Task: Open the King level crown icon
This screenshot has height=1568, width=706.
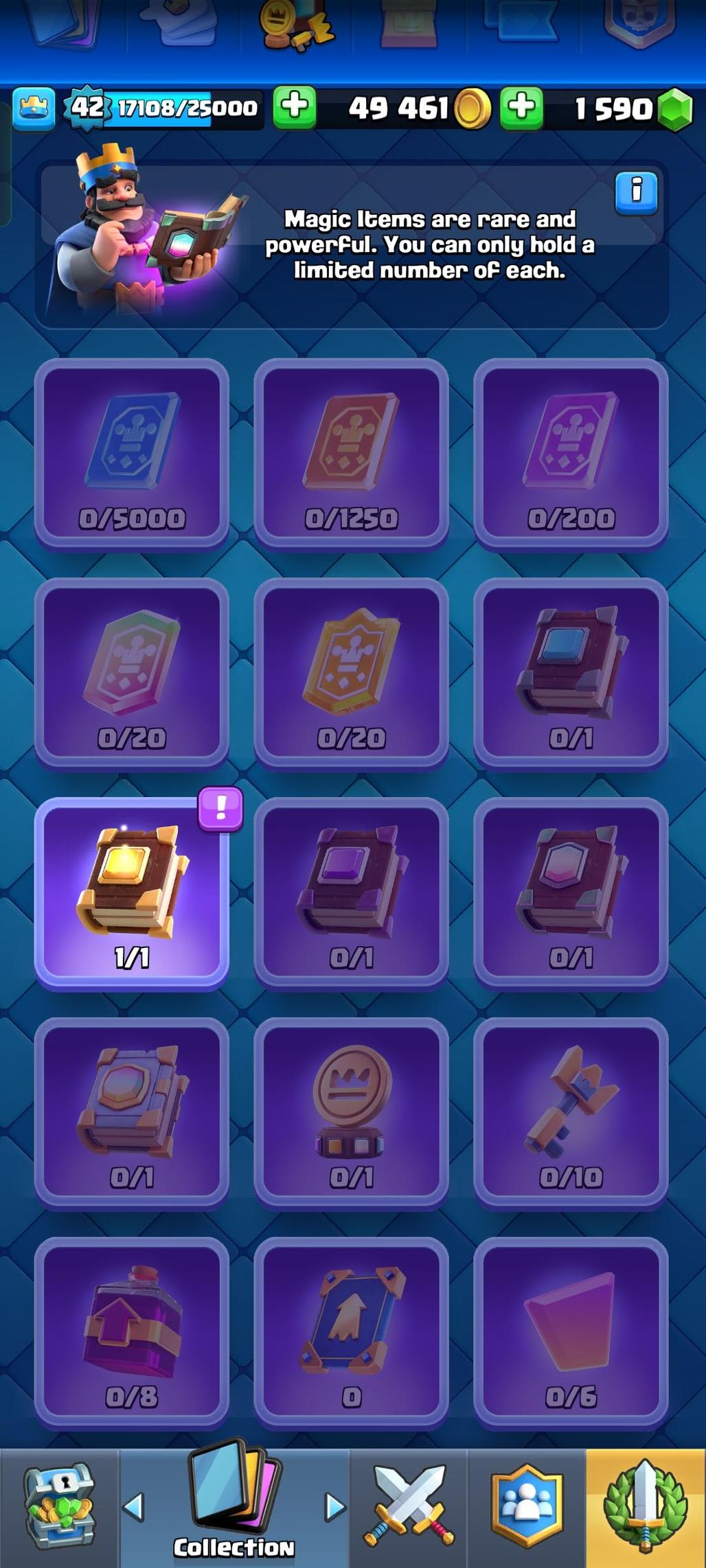Action: [x=34, y=108]
